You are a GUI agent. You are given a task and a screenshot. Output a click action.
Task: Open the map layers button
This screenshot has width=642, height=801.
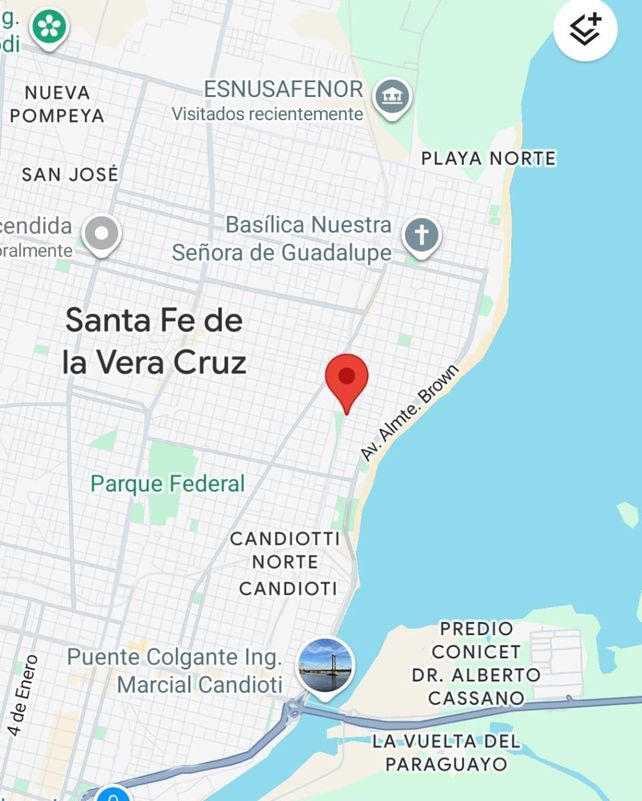click(585, 30)
